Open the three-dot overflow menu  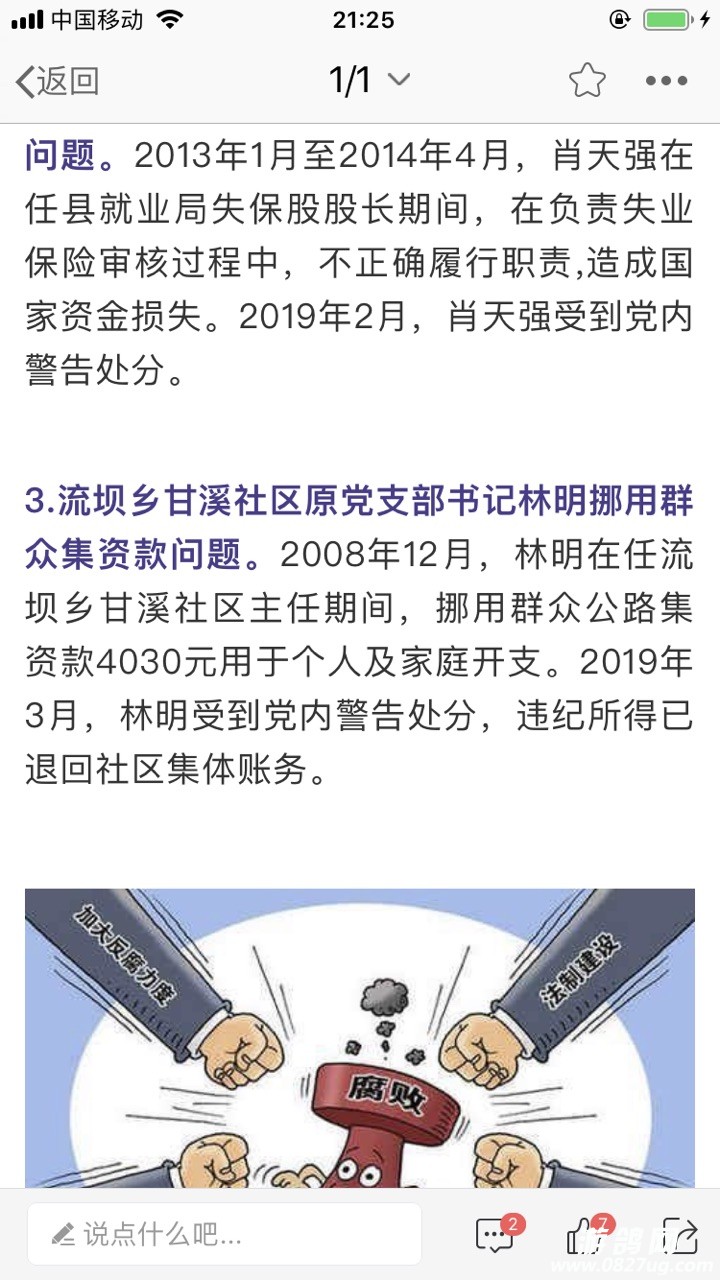tap(666, 81)
